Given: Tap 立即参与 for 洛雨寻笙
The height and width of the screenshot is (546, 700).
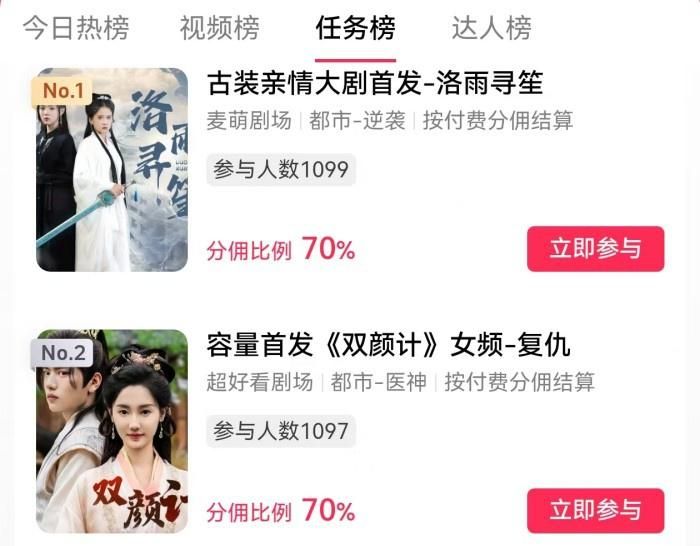Looking at the screenshot, I should coord(595,249).
